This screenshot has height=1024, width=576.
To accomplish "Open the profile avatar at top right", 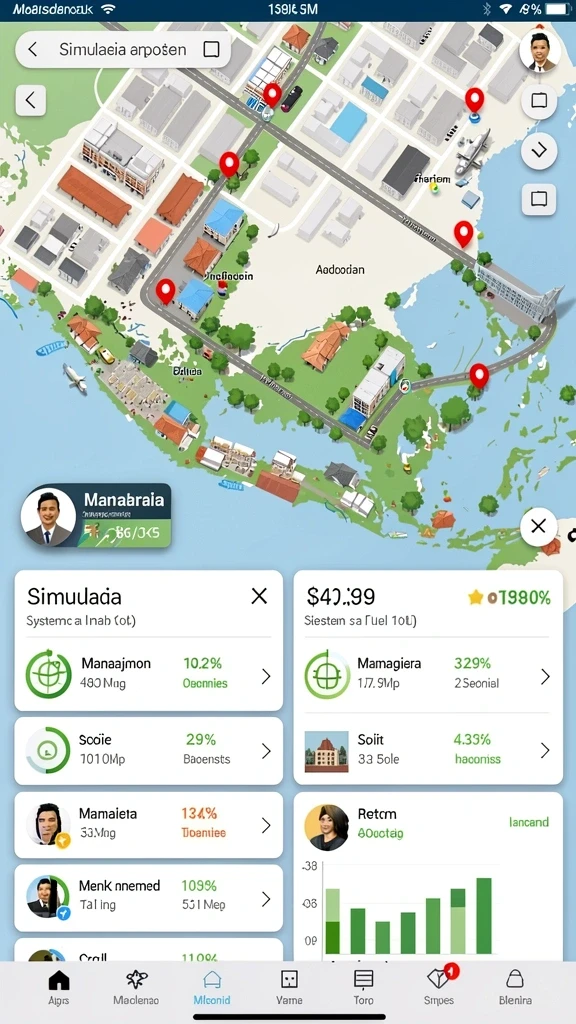I will [540, 51].
